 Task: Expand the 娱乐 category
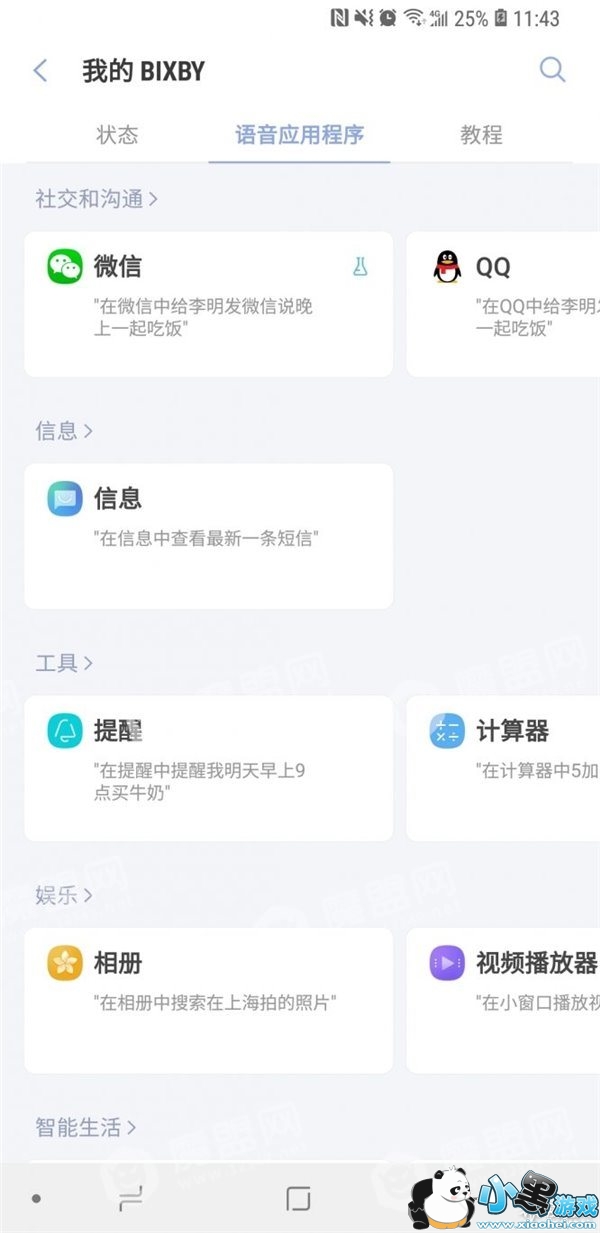click(64, 895)
